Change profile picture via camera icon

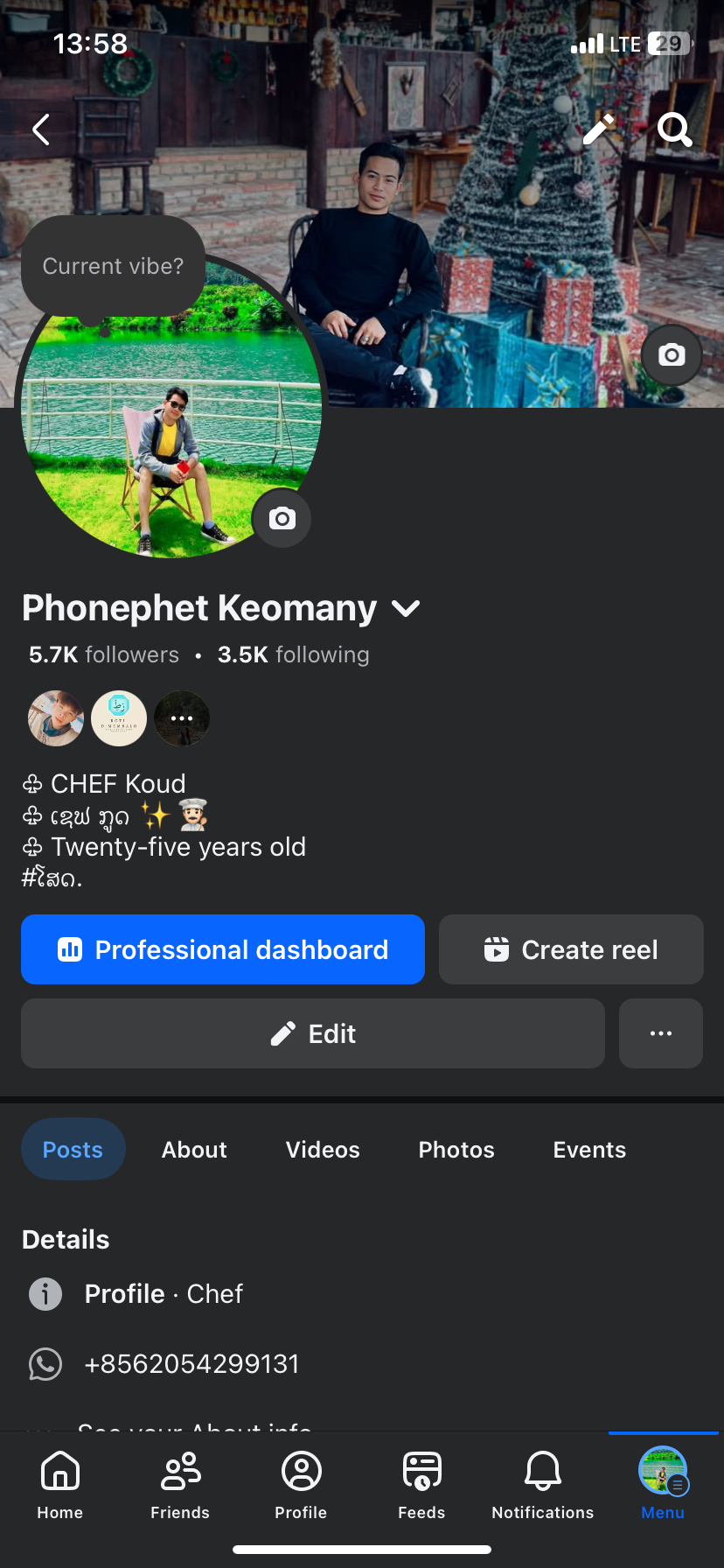coord(282,519)
